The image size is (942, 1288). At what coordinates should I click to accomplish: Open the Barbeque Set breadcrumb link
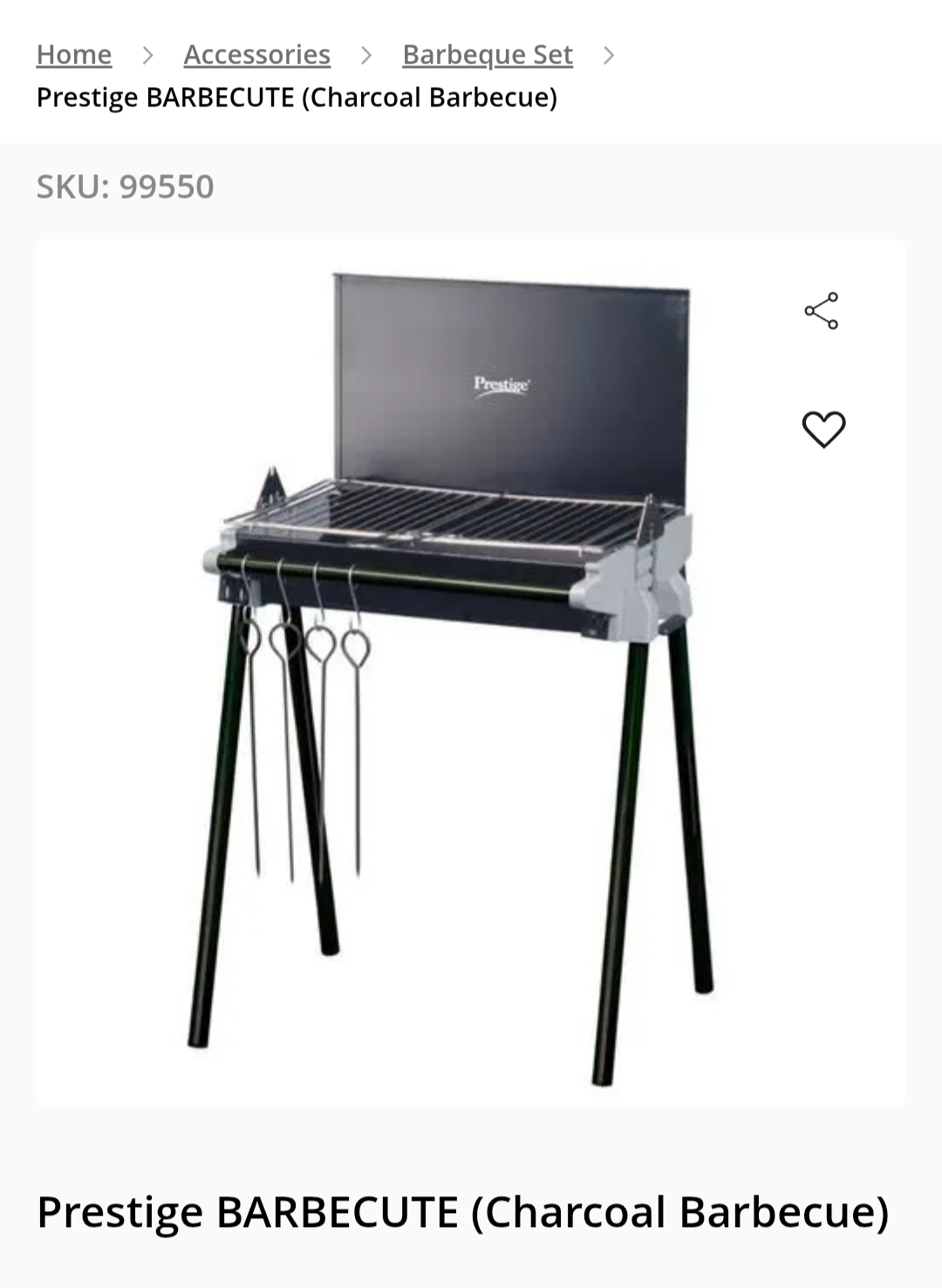487,55
